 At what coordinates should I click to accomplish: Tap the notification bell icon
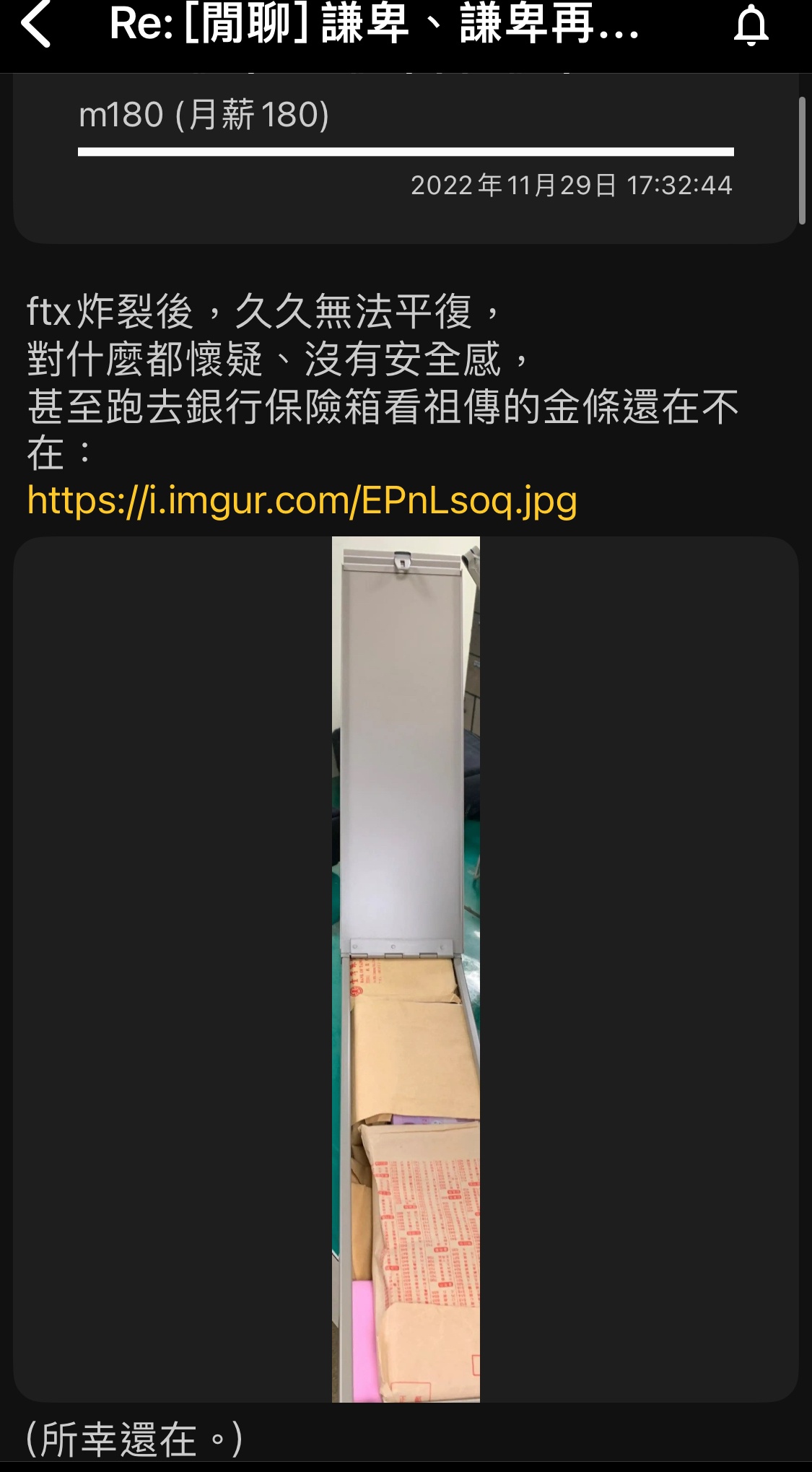751,26
